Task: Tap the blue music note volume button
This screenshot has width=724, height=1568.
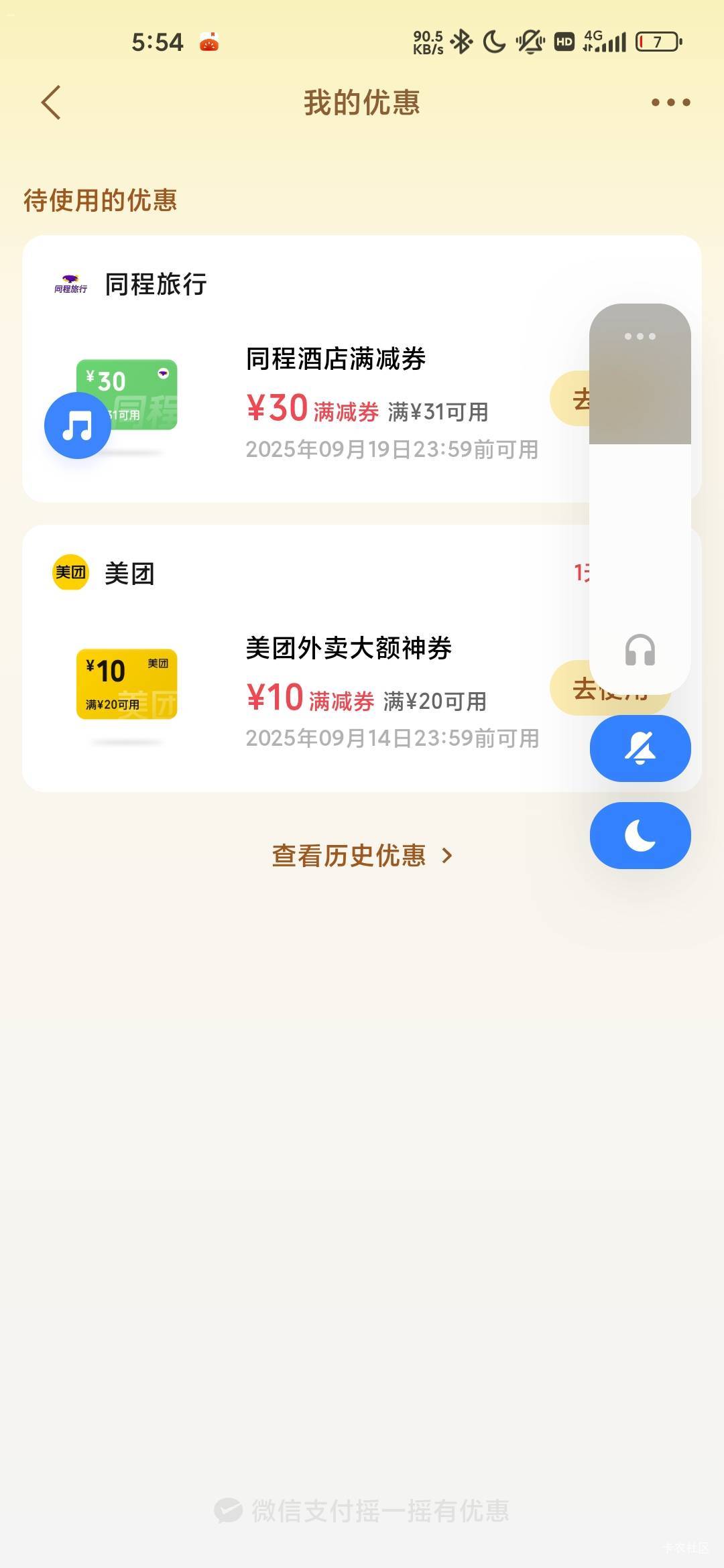Action: 78,426
